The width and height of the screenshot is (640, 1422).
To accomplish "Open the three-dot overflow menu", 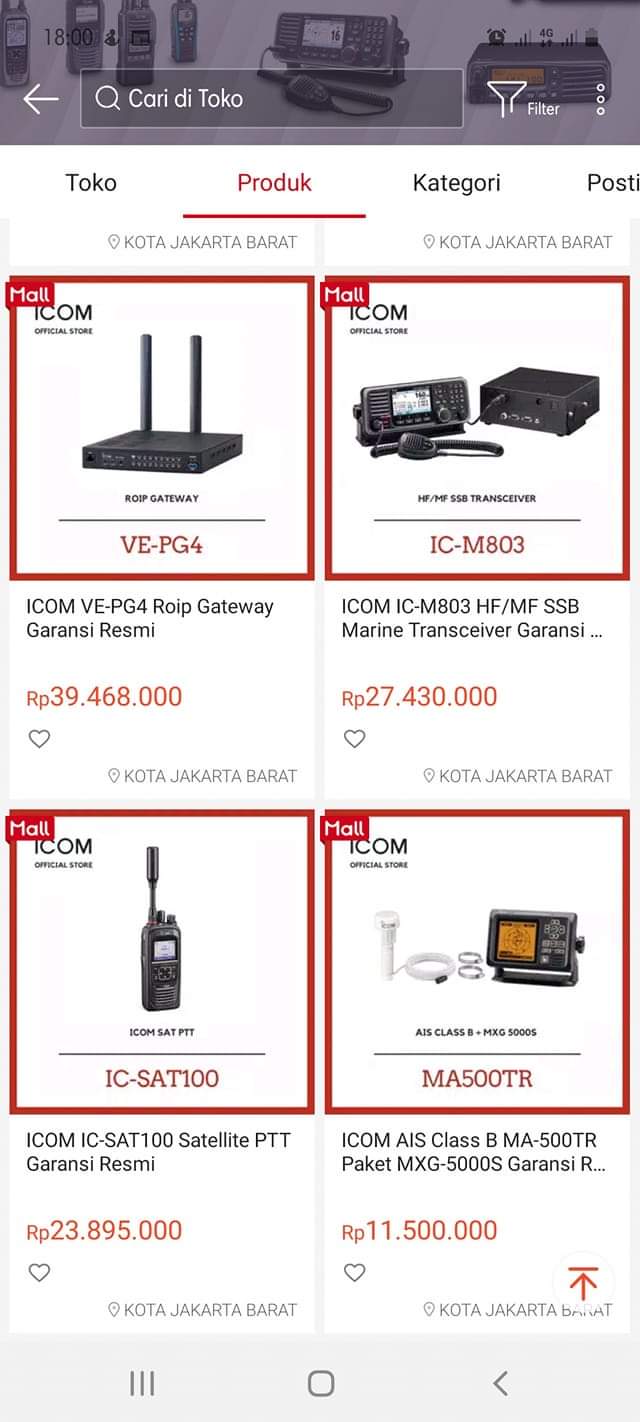I will pyautogui.click(x=600, y=98).
